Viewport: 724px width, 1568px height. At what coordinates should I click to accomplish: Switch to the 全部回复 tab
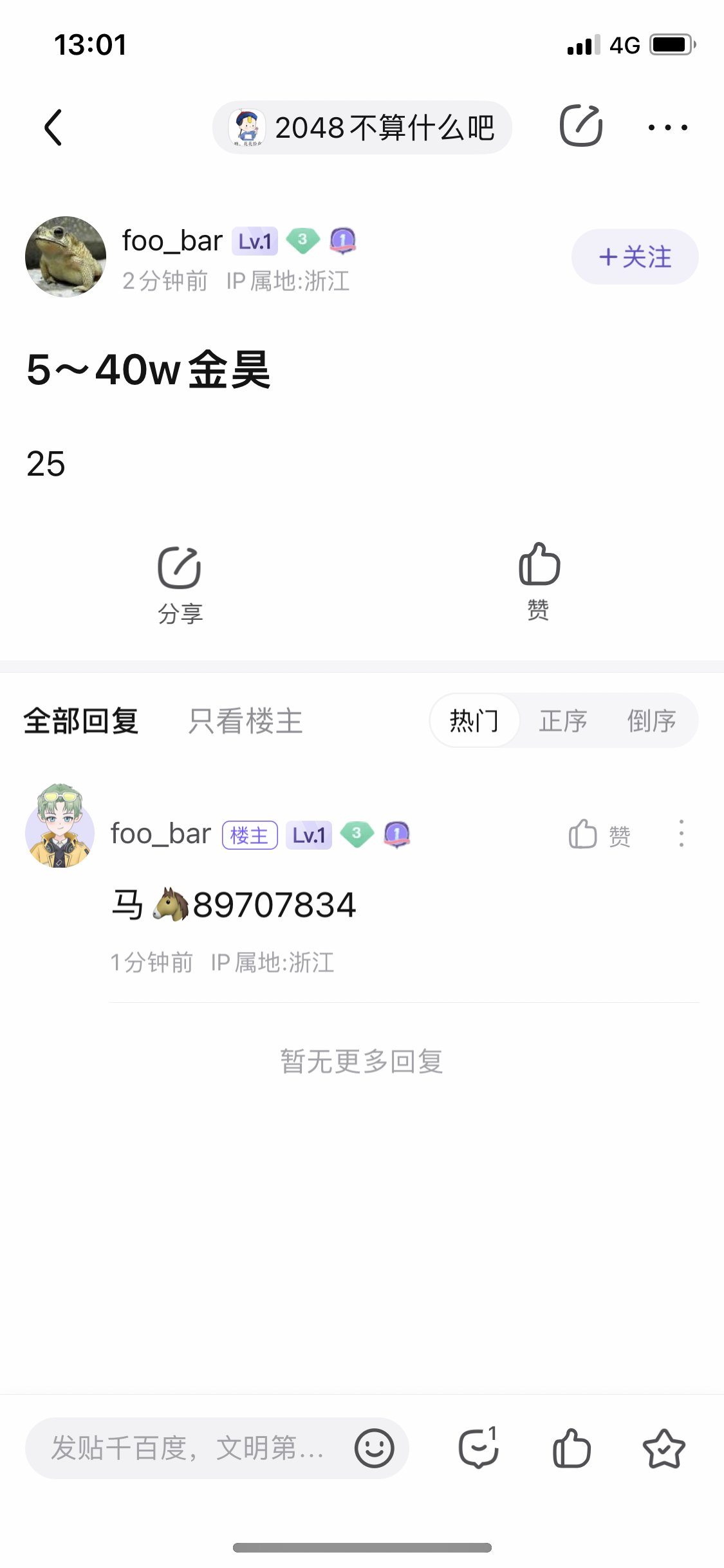click(81, 721)
